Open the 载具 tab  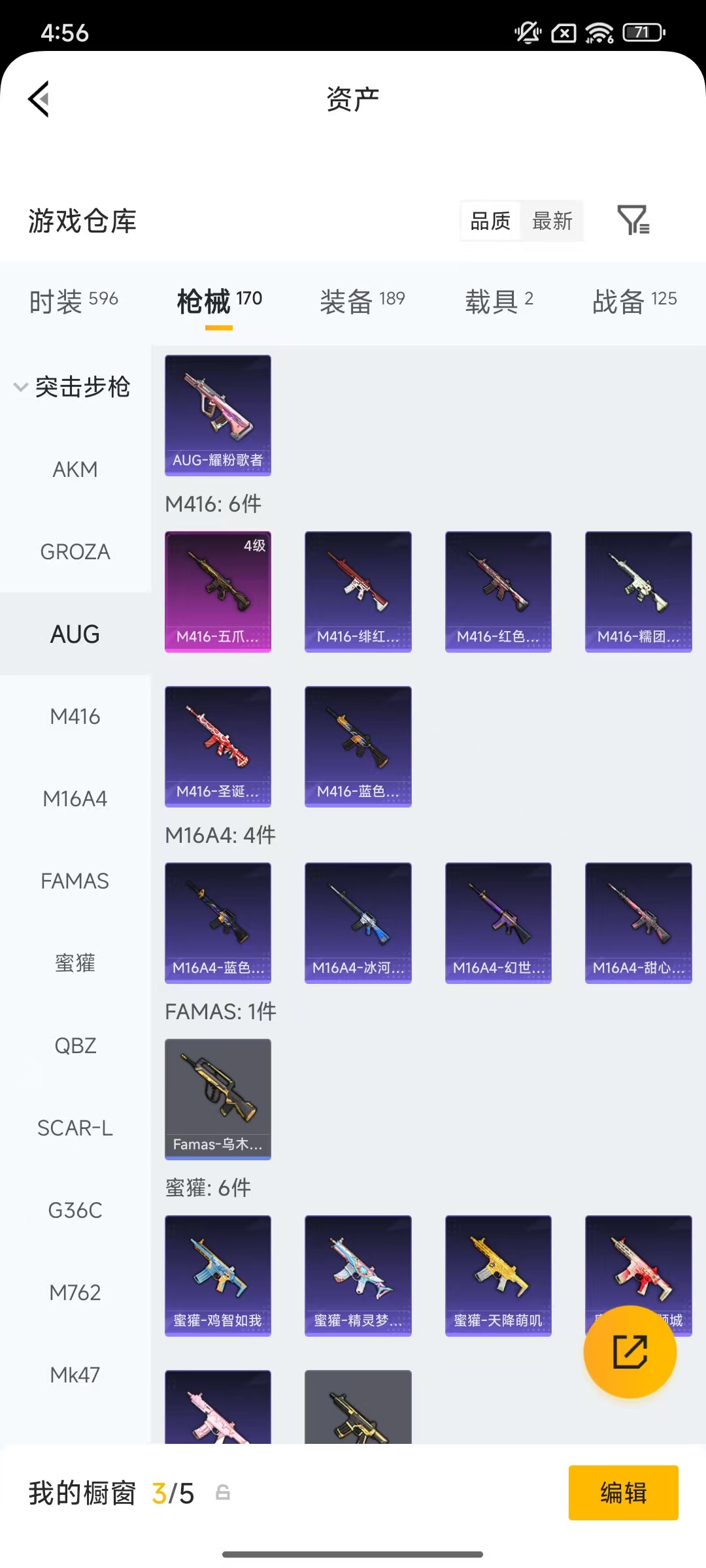click(x=499, y=301)
